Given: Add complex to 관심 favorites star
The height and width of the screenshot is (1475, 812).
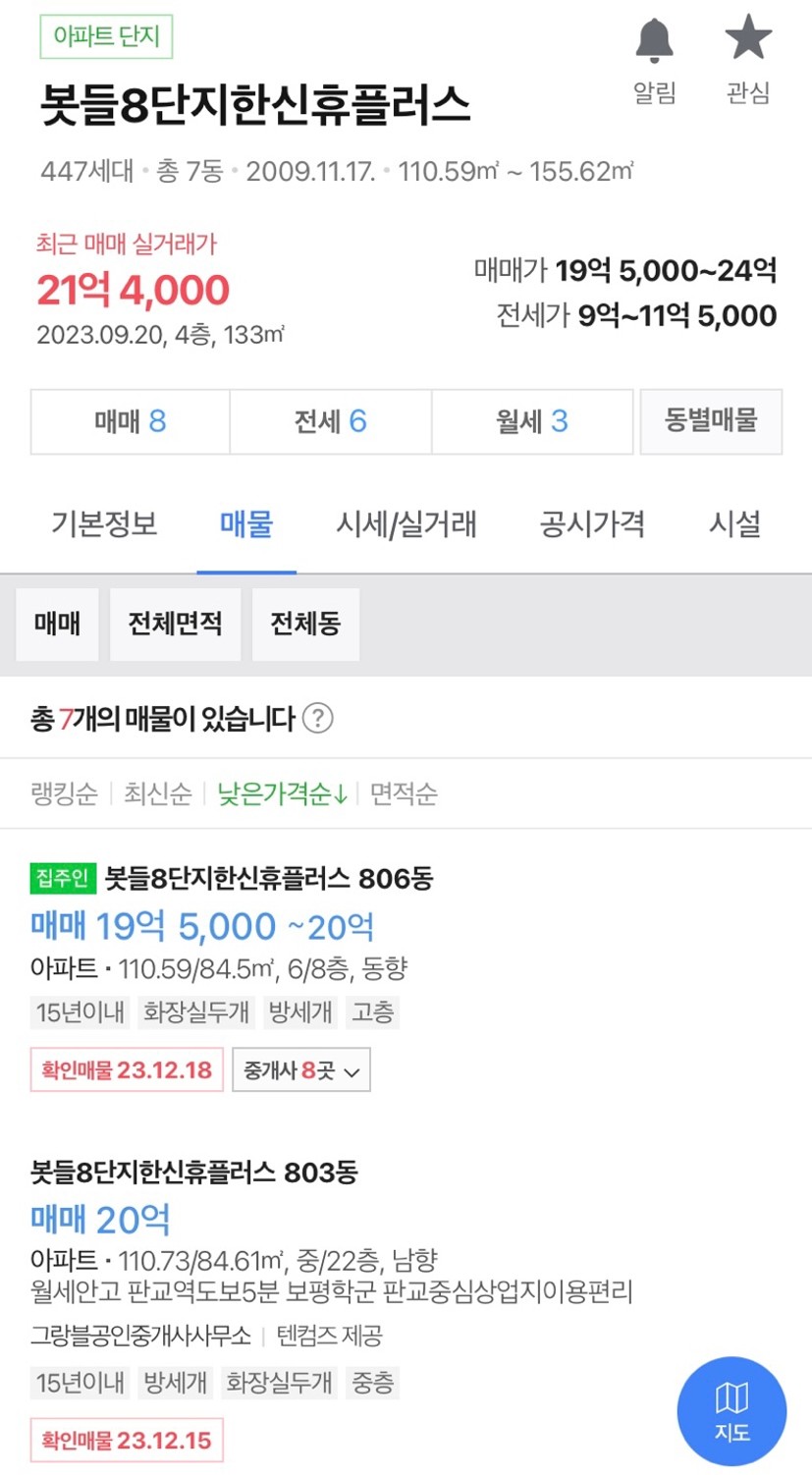Looking at the screenshot, I should 748,38.
